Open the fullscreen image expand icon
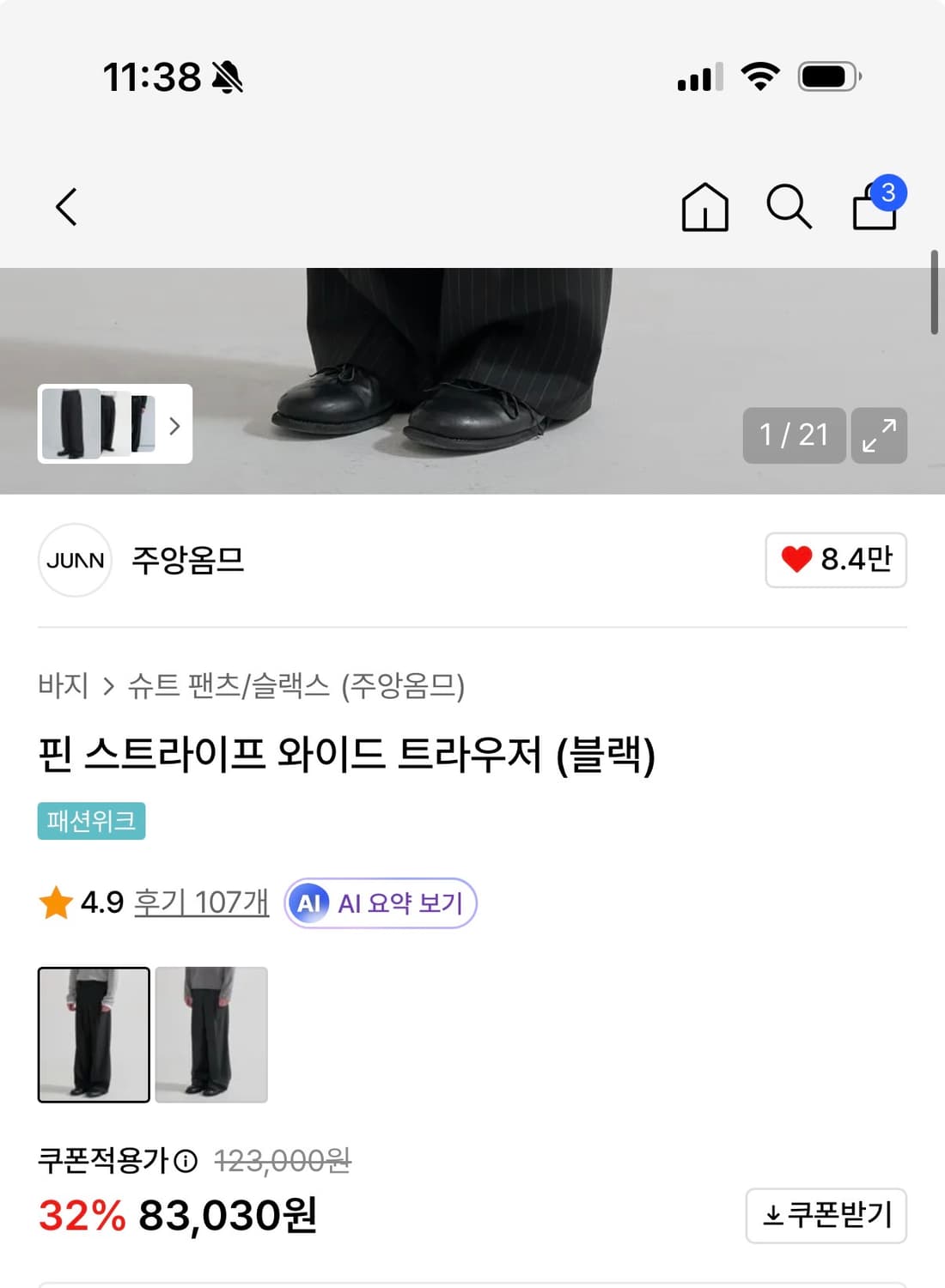The height and width of the screenshot is (1288, 945). tap(878, 436)
